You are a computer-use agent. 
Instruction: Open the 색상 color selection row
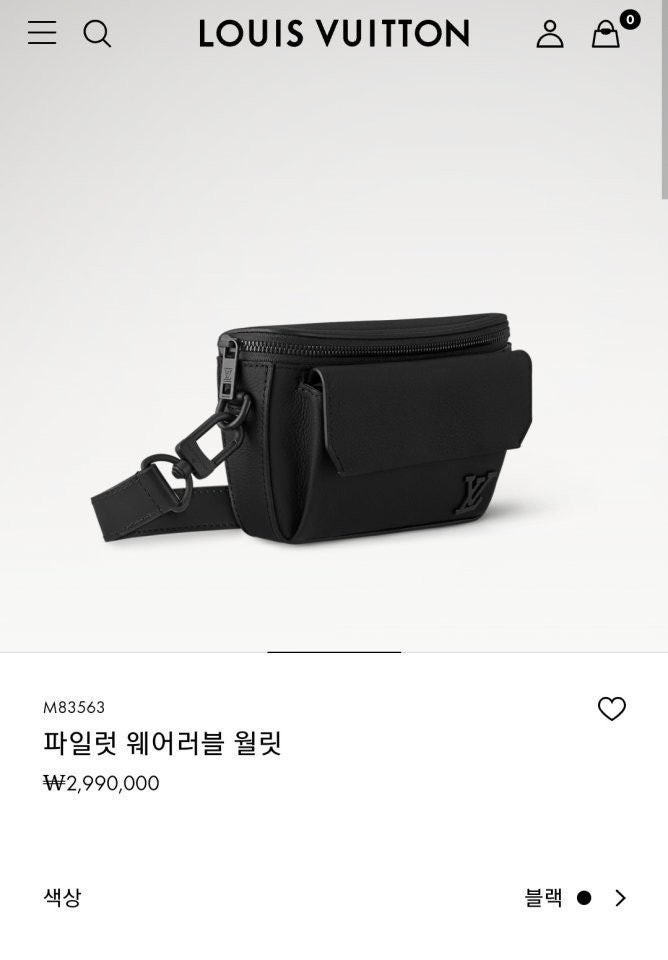point(334,897)
